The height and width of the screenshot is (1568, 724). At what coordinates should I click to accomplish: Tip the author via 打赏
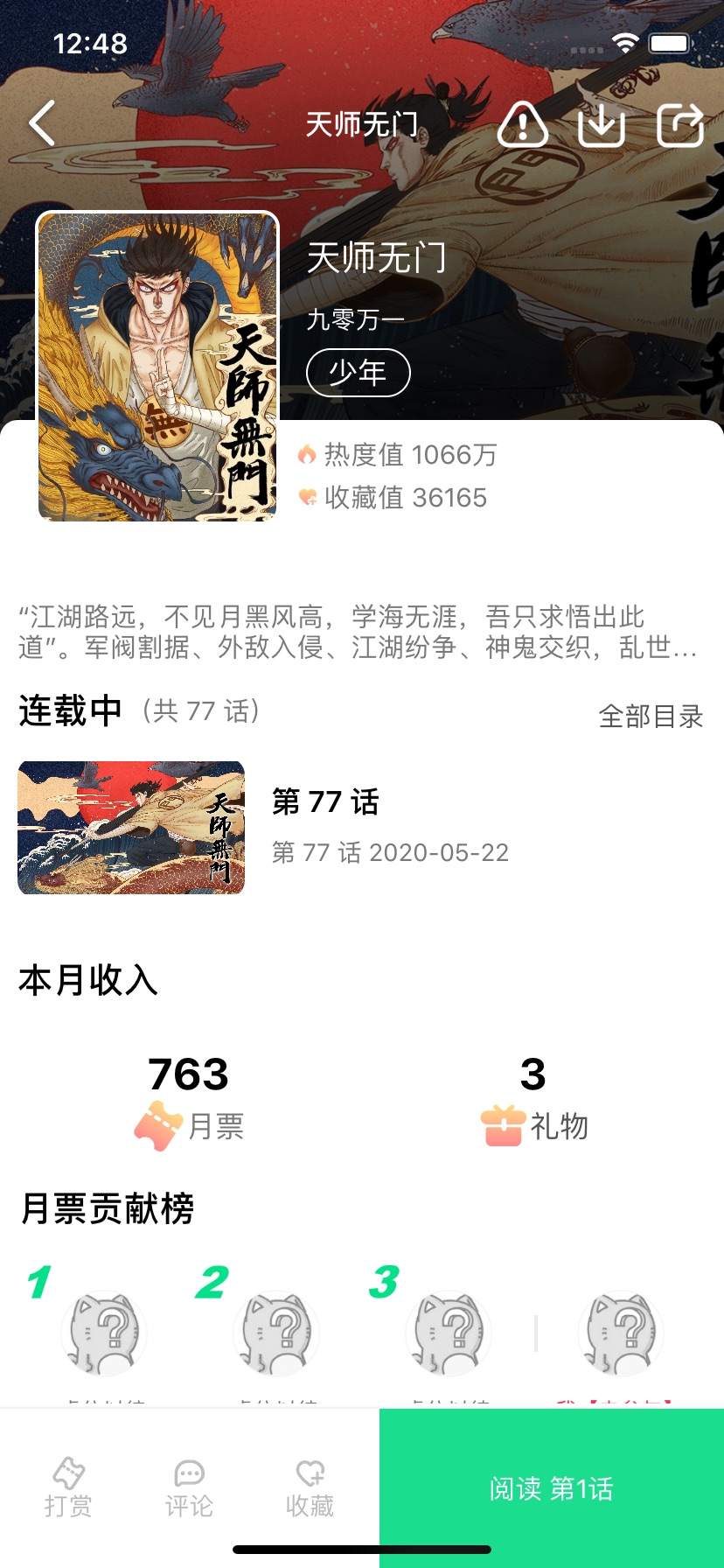click(68, 1487)
